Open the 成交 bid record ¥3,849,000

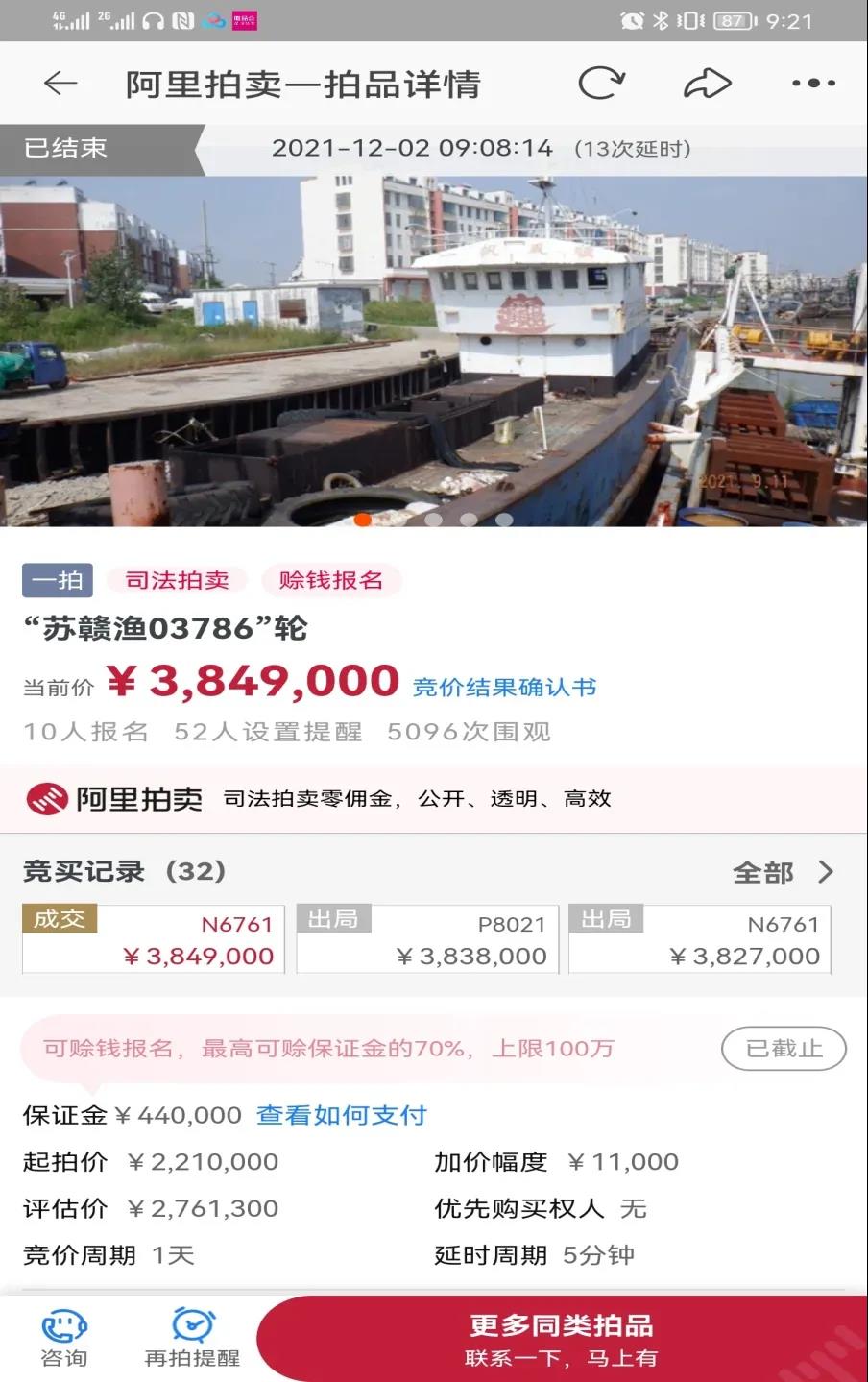click(x=154, y=939)
